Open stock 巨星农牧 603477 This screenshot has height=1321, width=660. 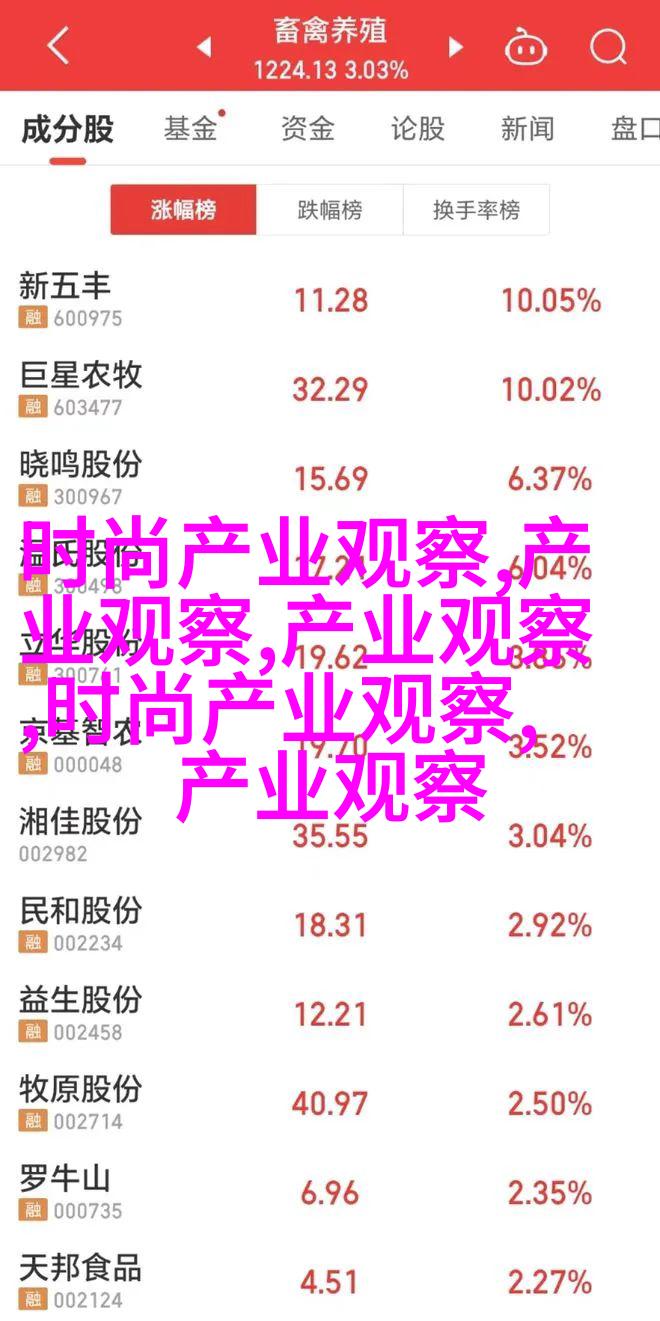tap(330, 389)
